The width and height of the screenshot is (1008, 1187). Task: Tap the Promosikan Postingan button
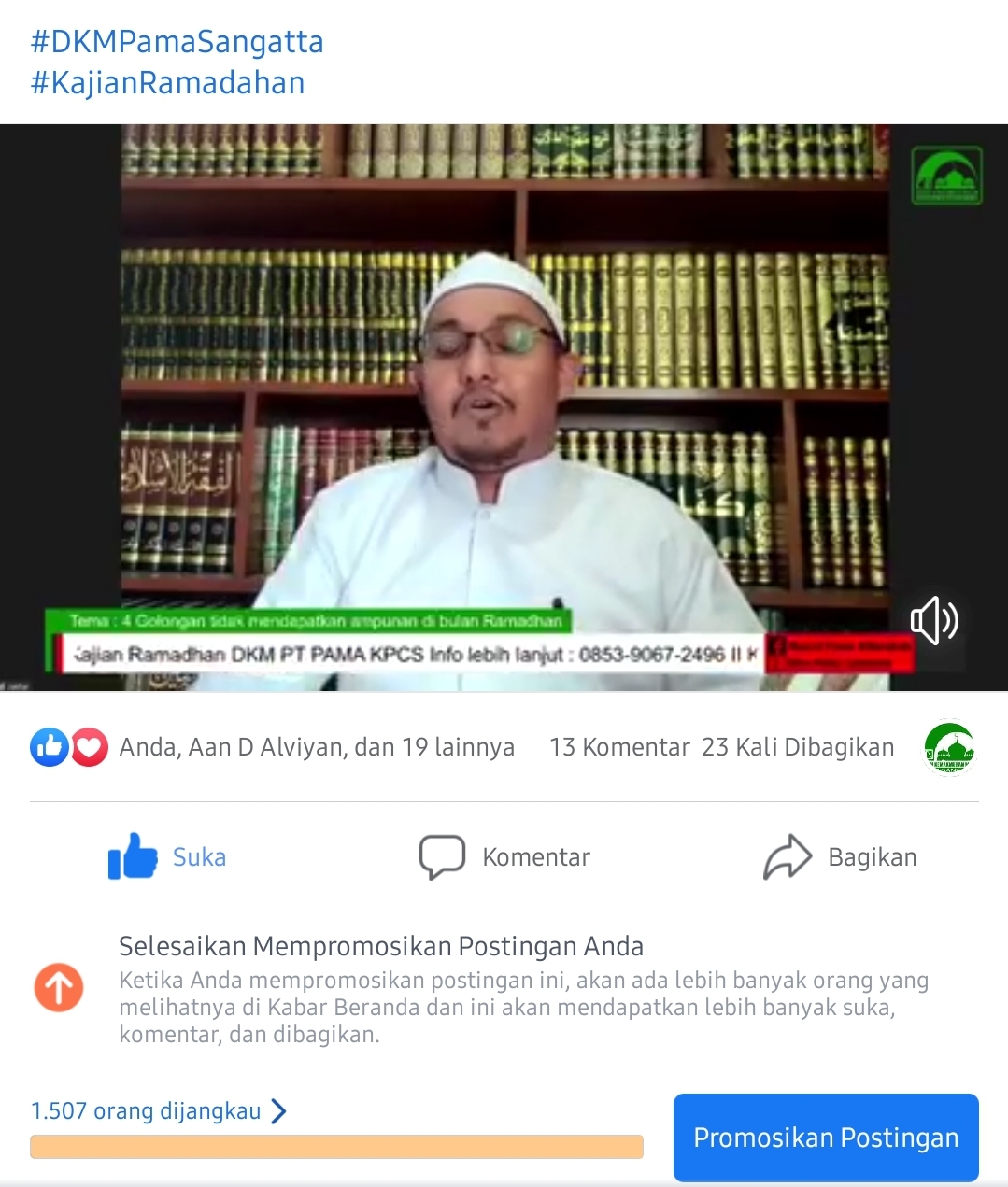click(x=826, y=1137)
